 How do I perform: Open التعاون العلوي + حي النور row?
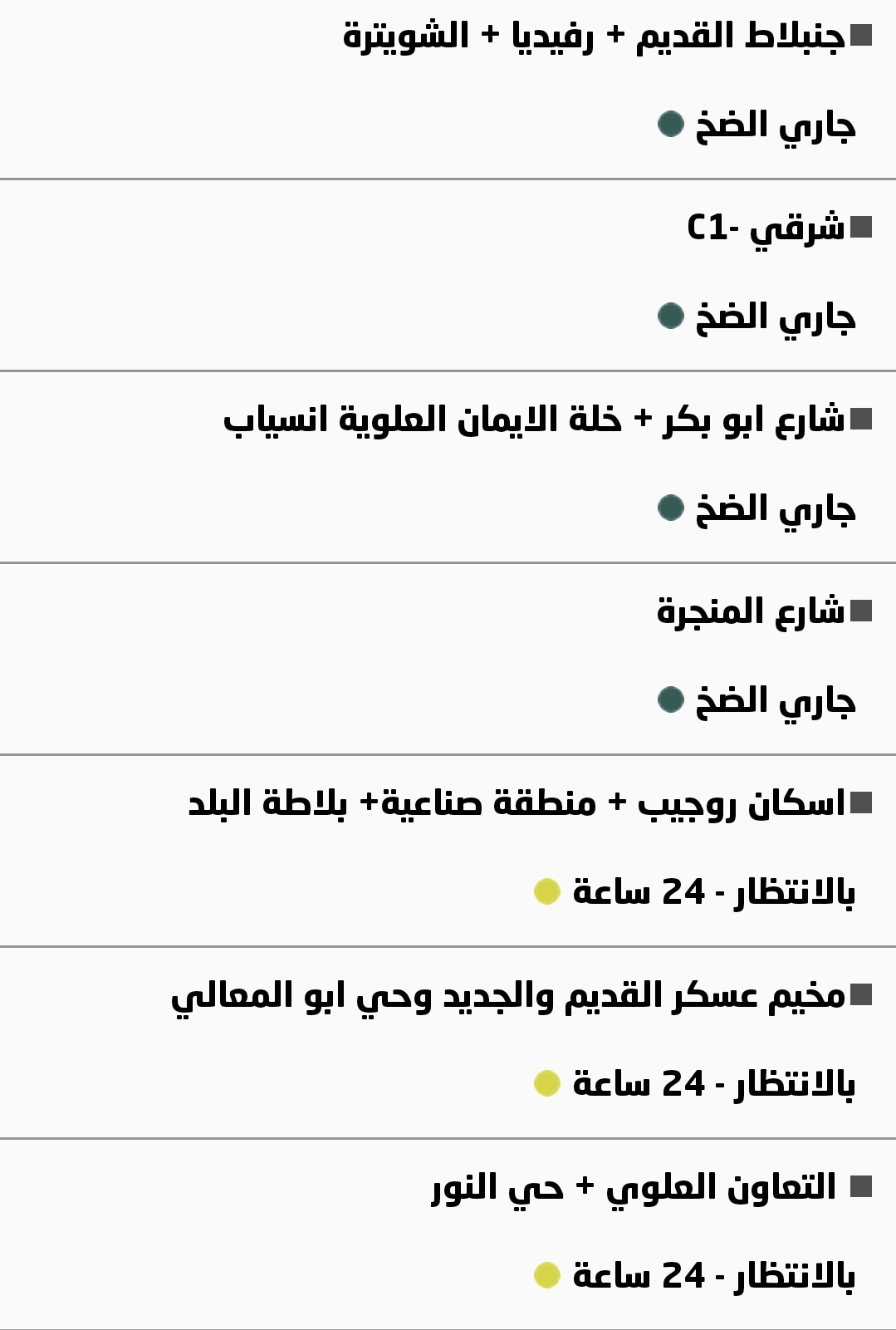pos(634,1188)
